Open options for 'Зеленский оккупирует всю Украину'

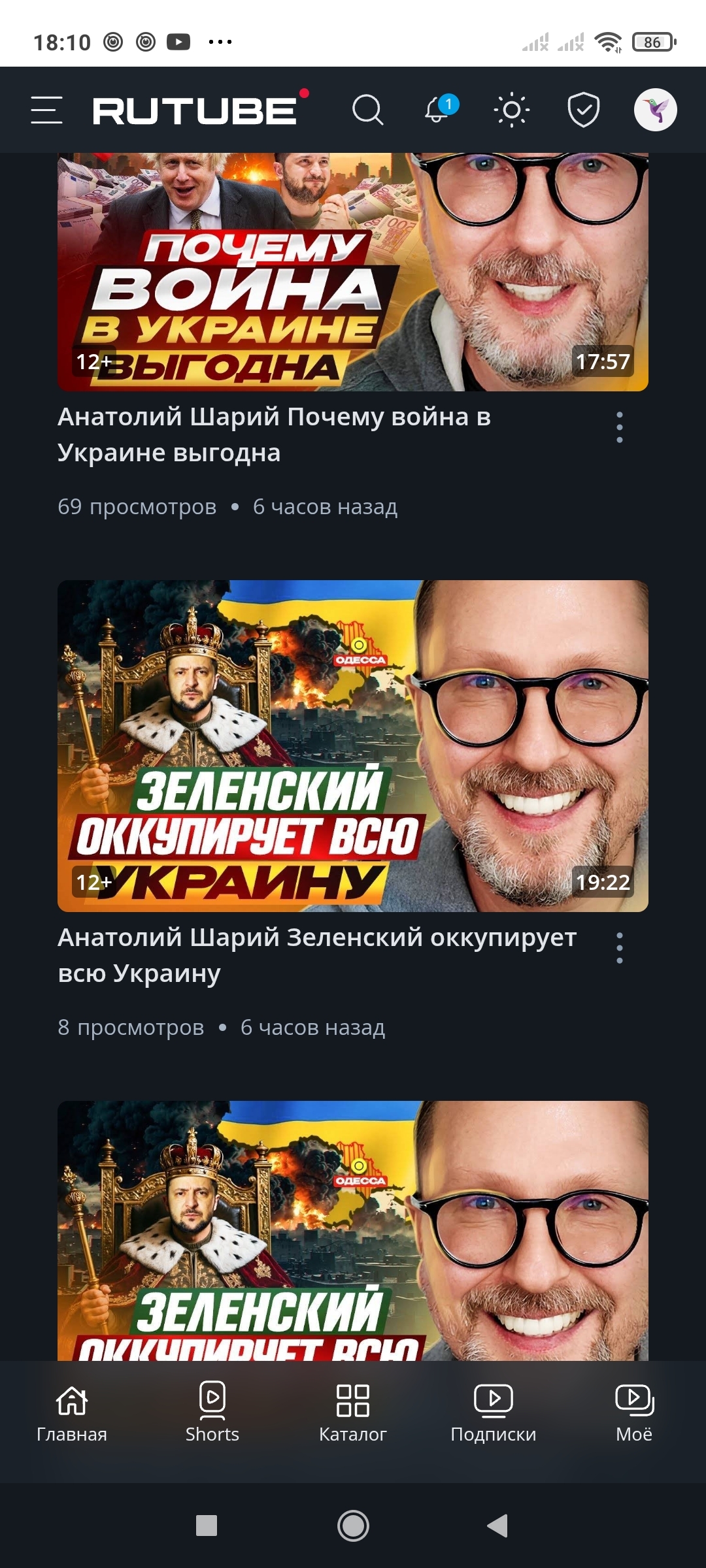(619, 948)
